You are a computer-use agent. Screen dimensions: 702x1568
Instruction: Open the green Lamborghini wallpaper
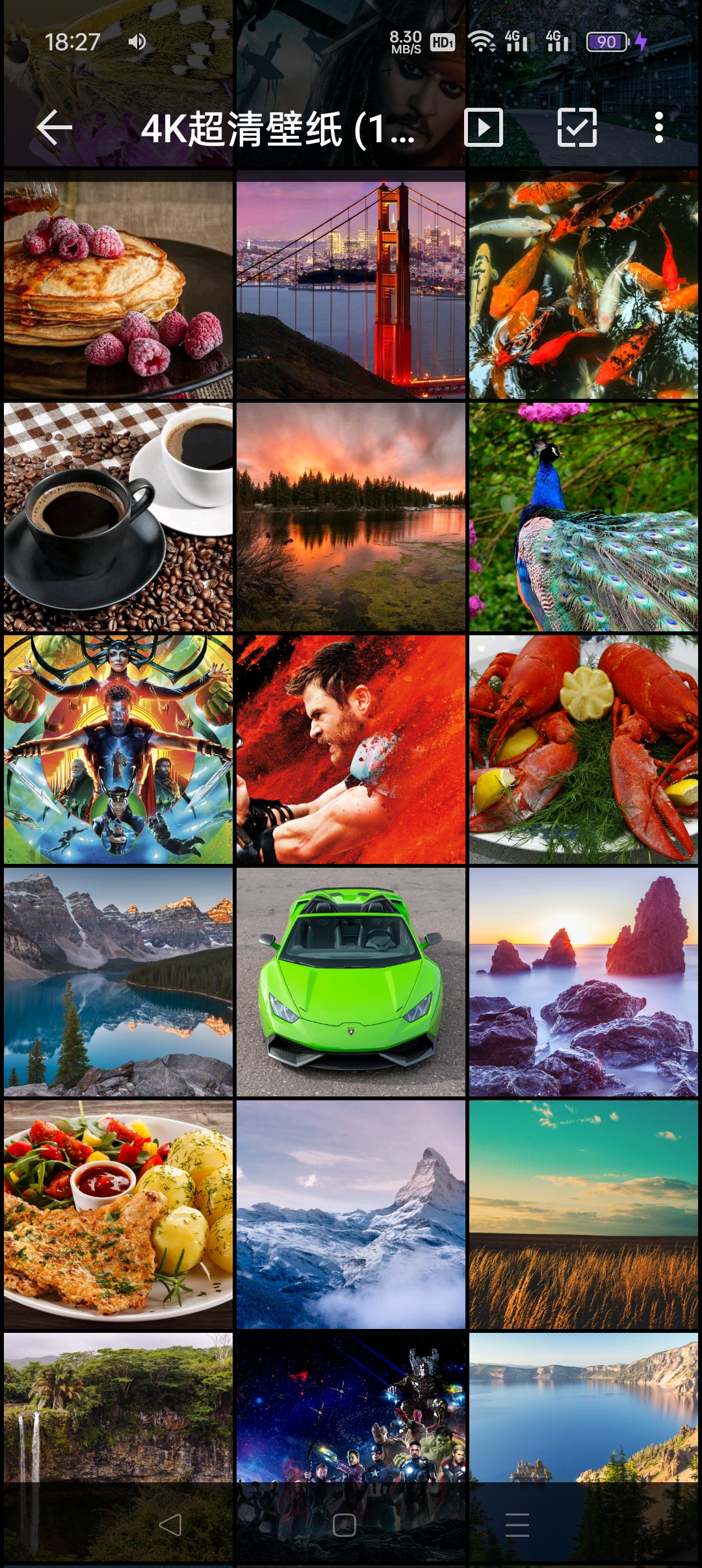click(x=351, y=982)
